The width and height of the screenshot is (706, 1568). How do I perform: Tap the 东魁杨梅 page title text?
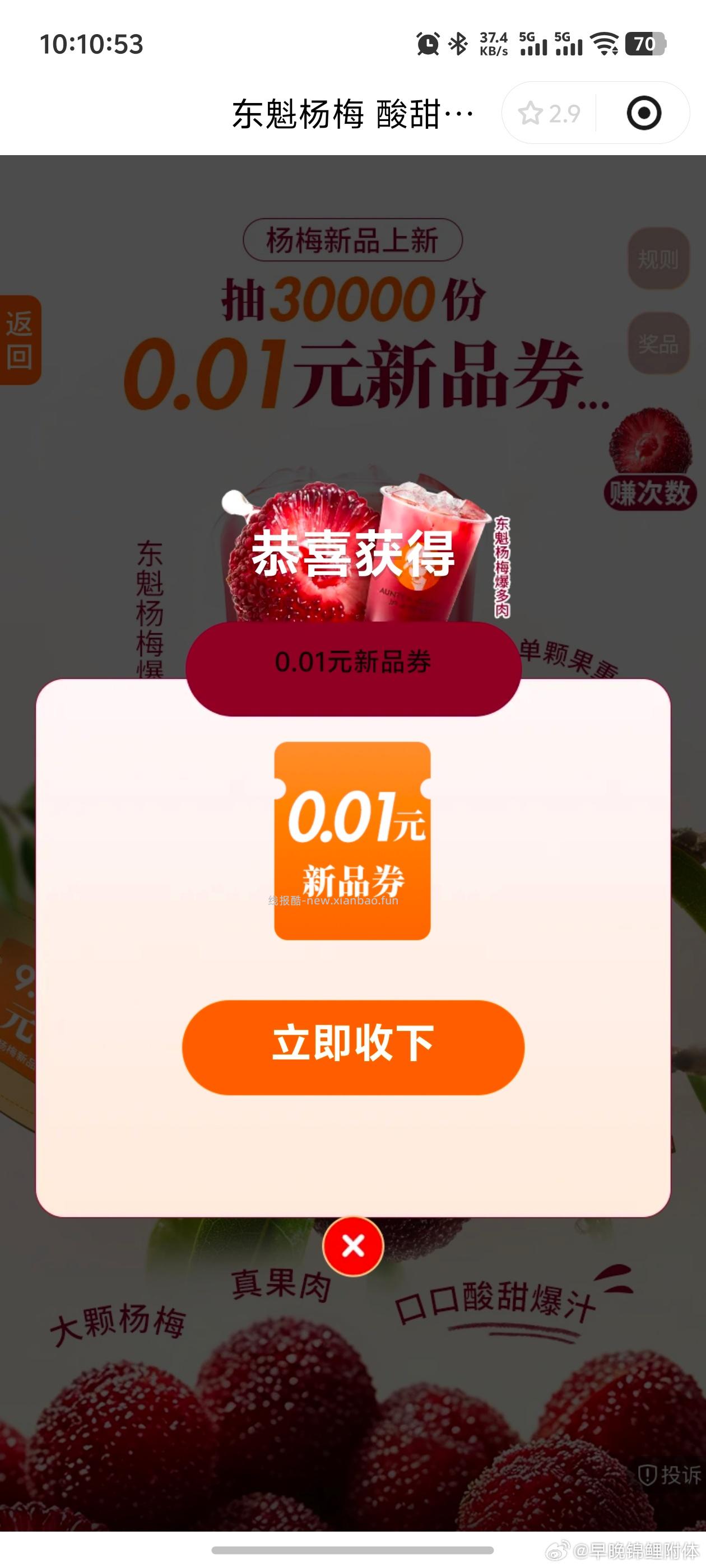click(352, 113)
